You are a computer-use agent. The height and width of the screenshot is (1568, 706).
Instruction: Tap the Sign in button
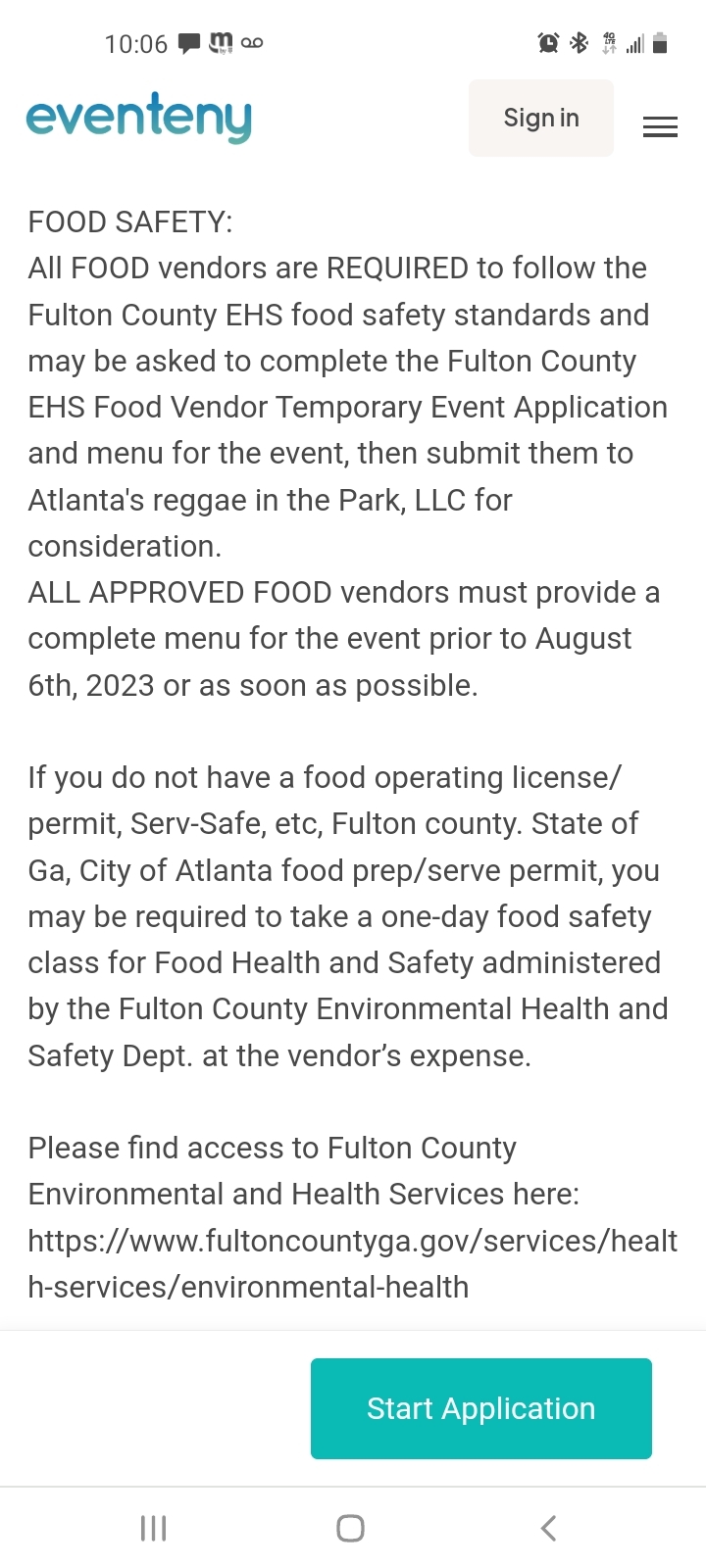tap(541, 118)
